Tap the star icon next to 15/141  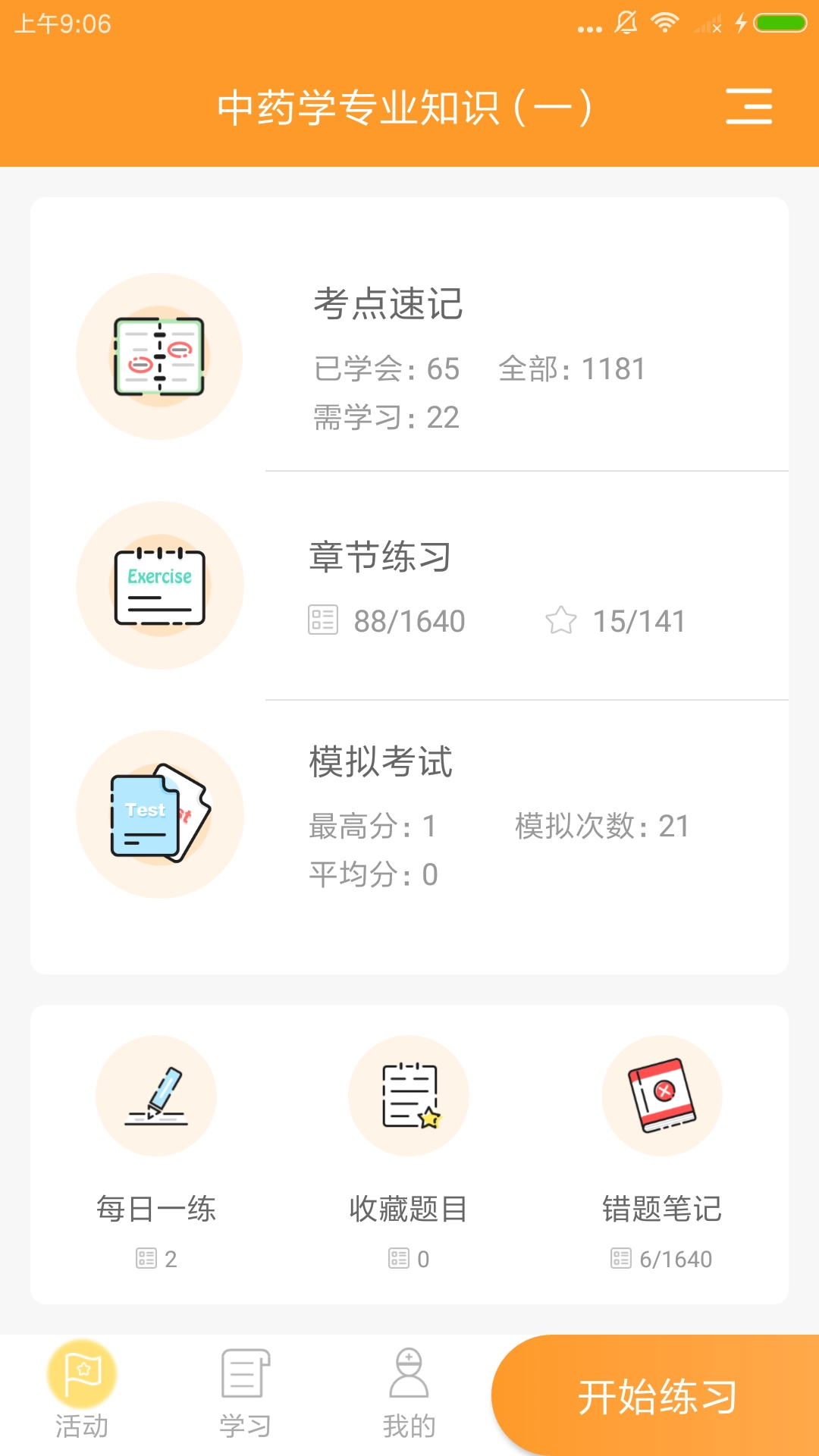[x=561, y=620]
